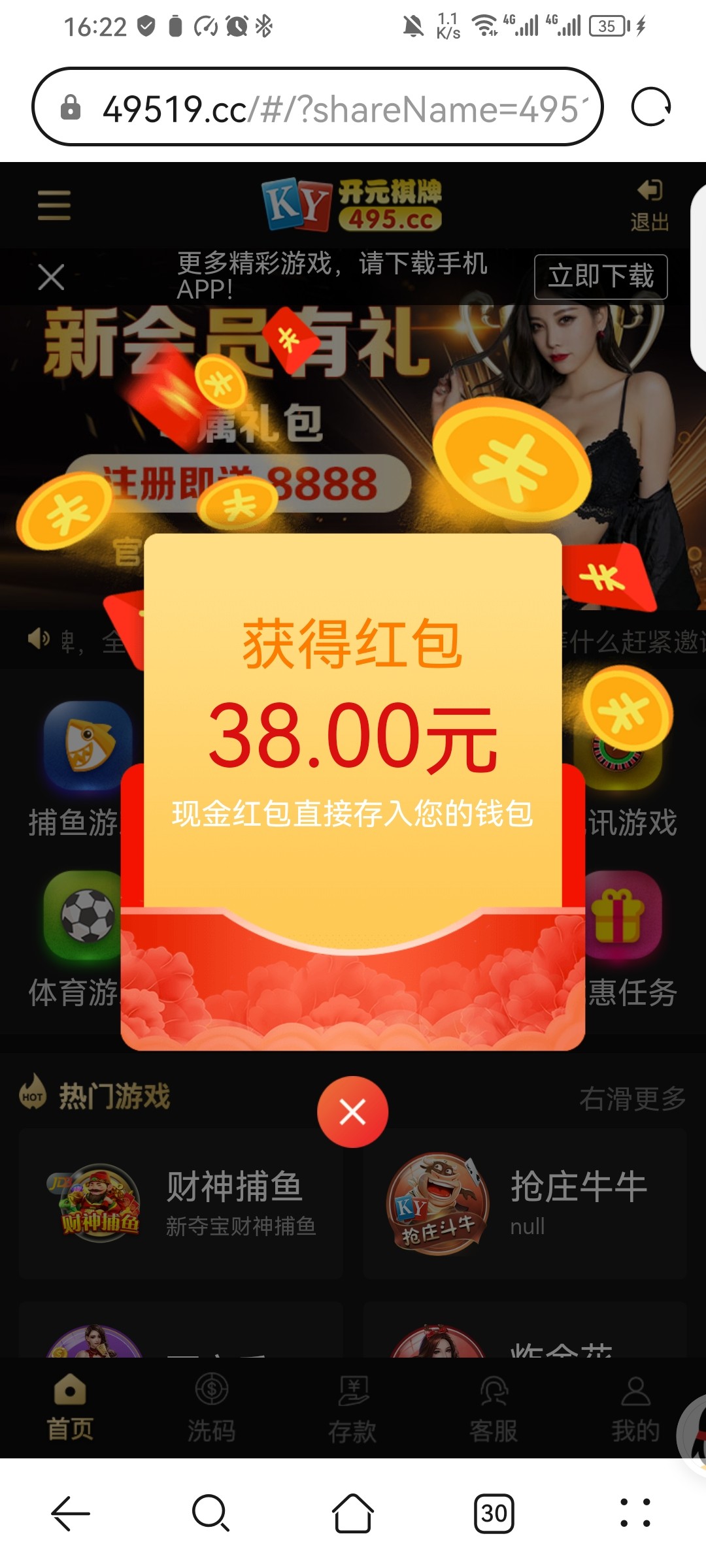Tap 立即下载 to download the app
Image resolution: width=706 pixels, height=1568 pixels.
pyautogui.click(x=600, y=277)
